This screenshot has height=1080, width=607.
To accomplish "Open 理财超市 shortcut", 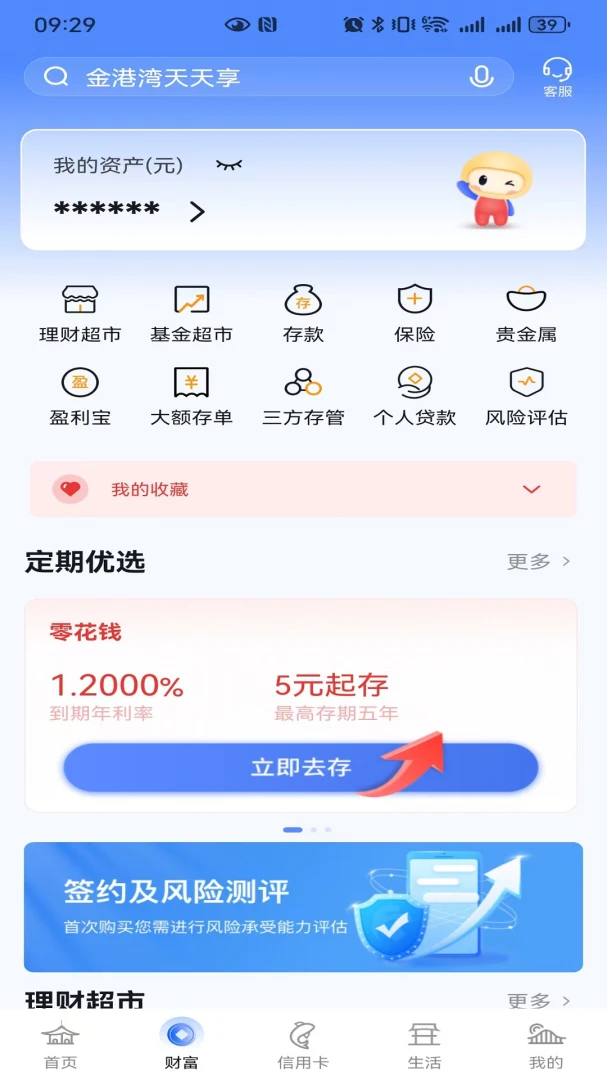I will coord(80,313).
